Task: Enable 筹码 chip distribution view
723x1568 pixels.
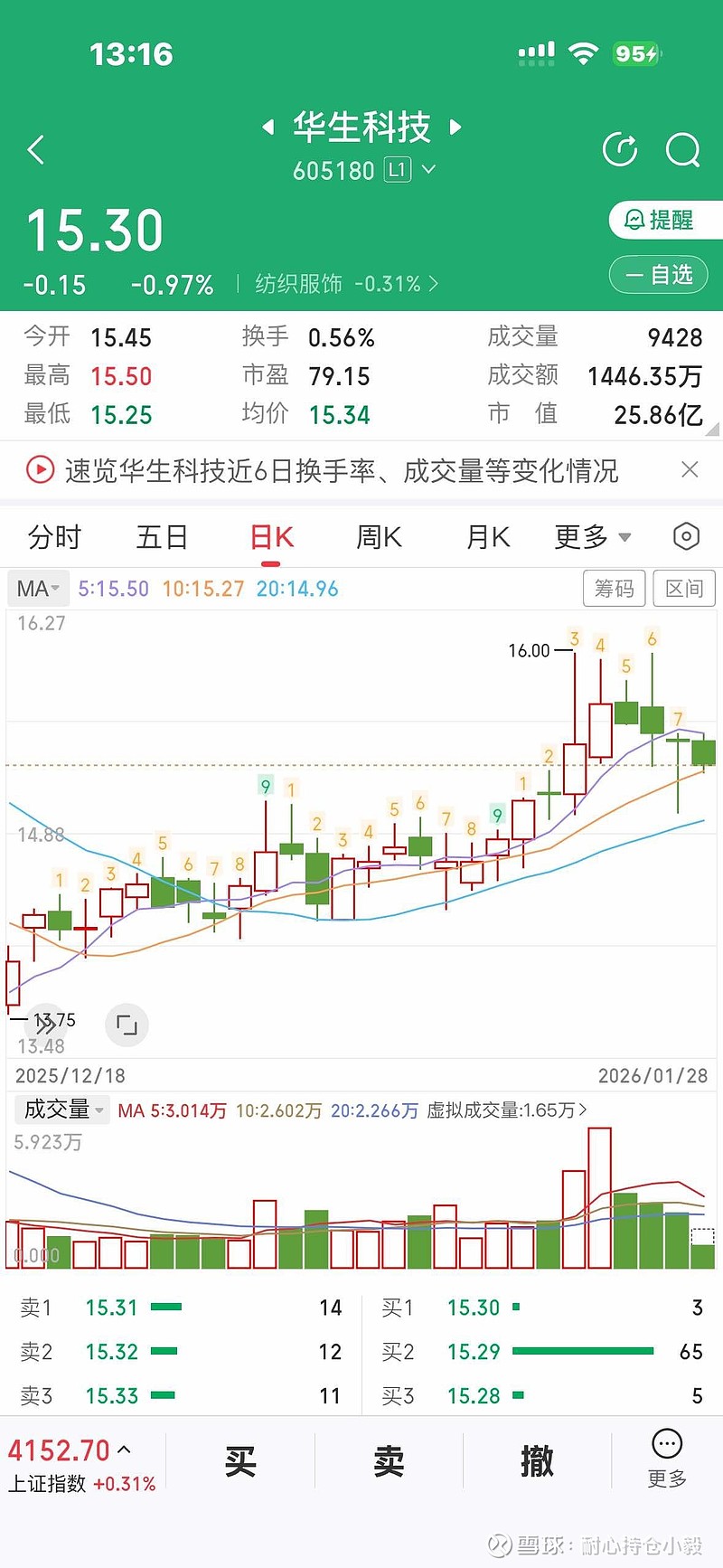Action: (x=615, y=588)
